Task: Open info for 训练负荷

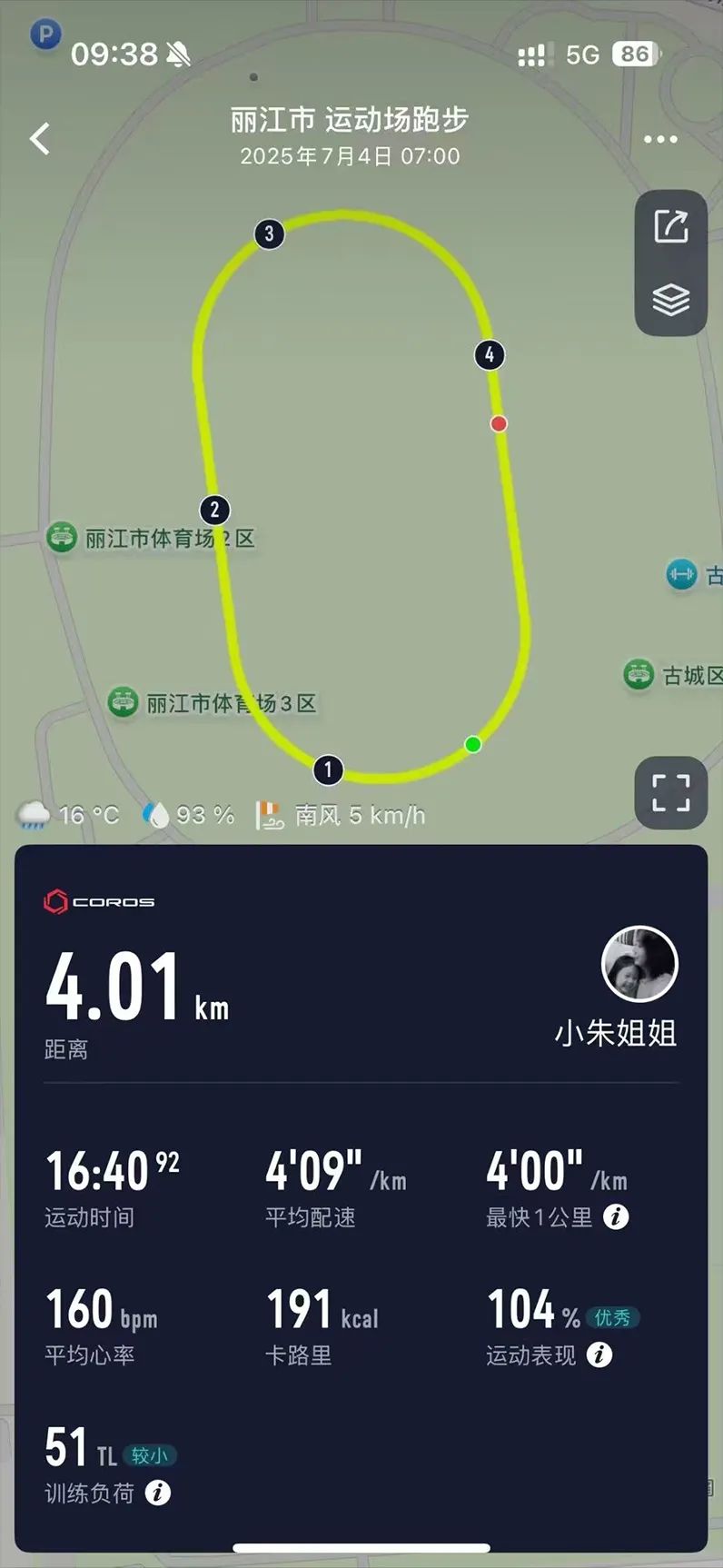Action: (x=158, y=1493)
